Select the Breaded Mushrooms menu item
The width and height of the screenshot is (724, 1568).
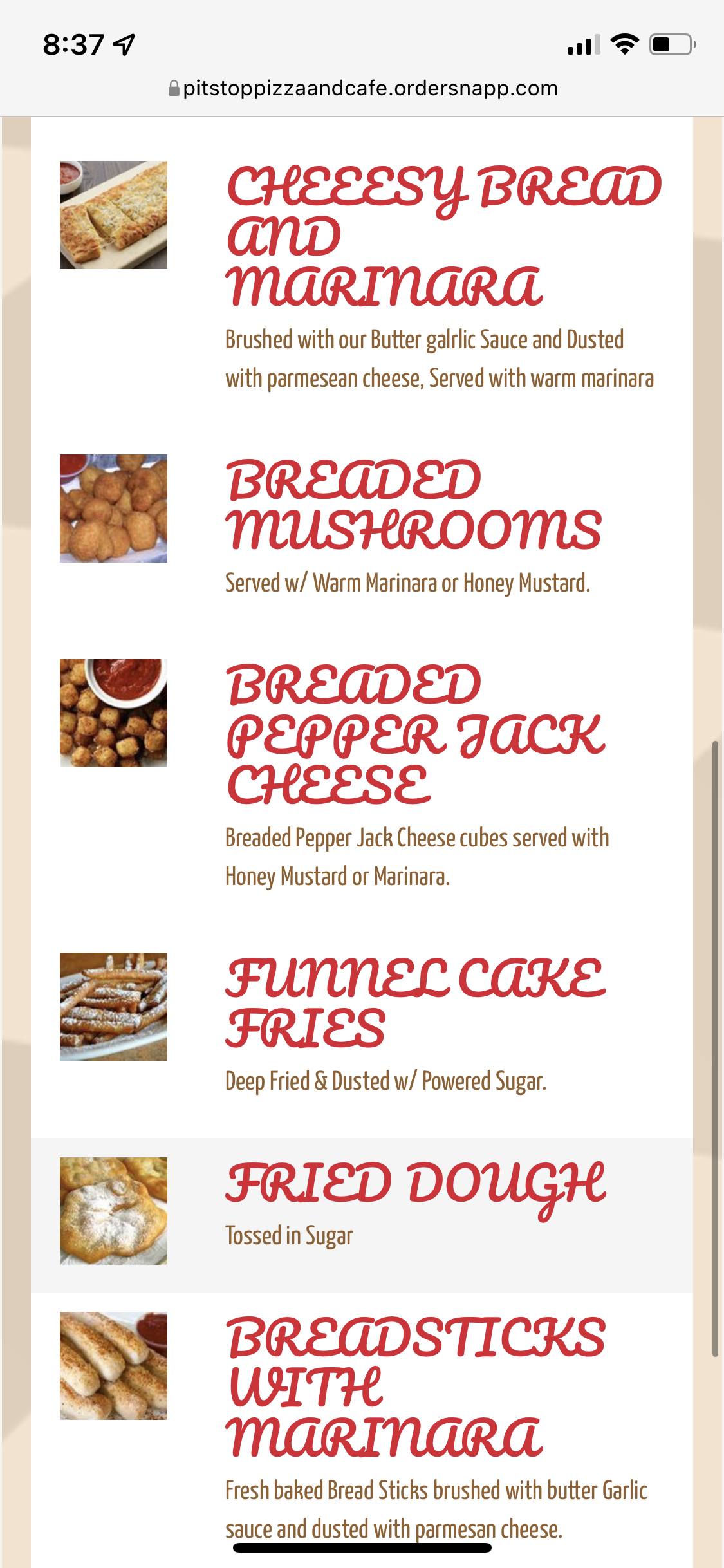click(x=413, y=505)
